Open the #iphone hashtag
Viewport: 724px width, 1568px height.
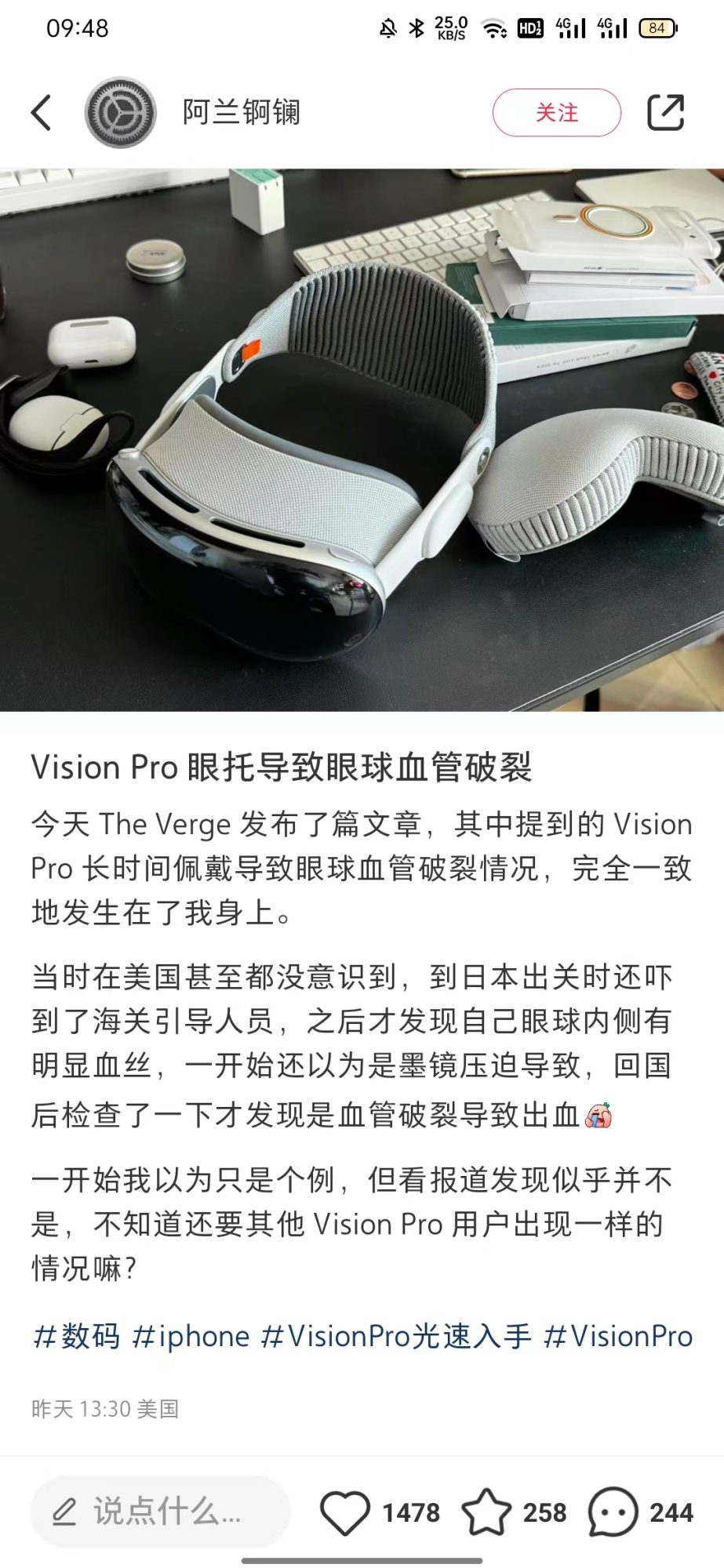tap(191, 1336)
